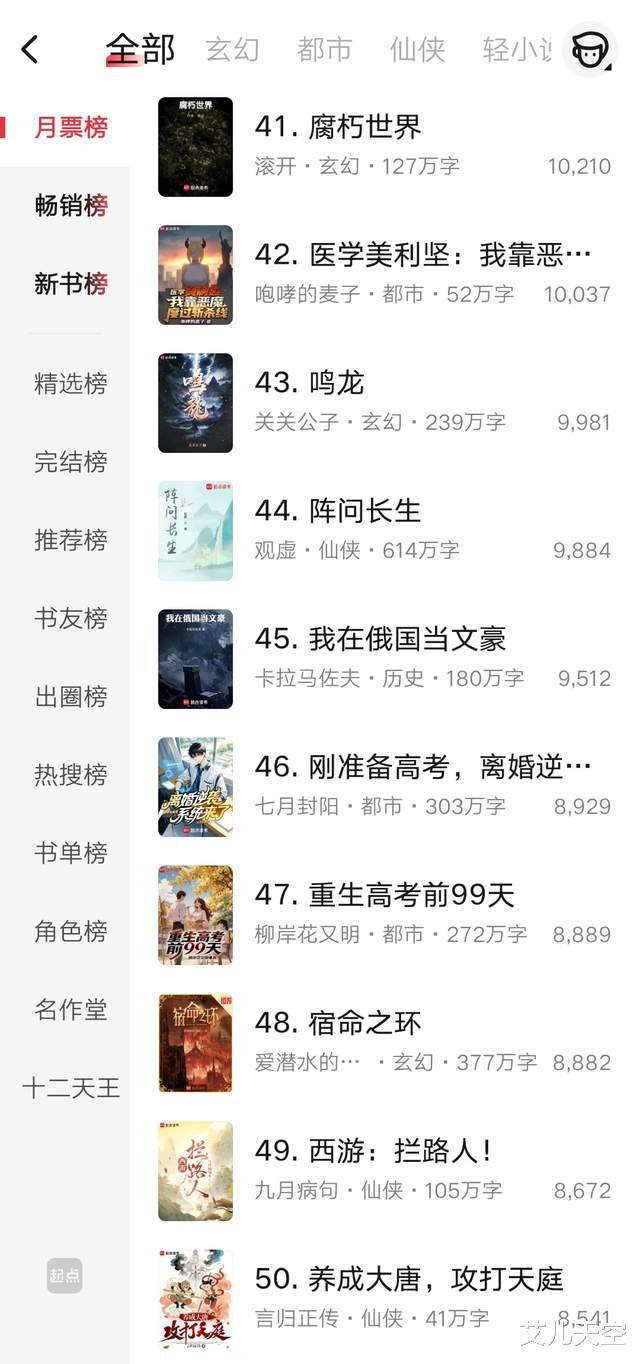Open 我在俄国当文豪 book page
This screenshot has height=1364, width=640.
(x=380, y=640)
